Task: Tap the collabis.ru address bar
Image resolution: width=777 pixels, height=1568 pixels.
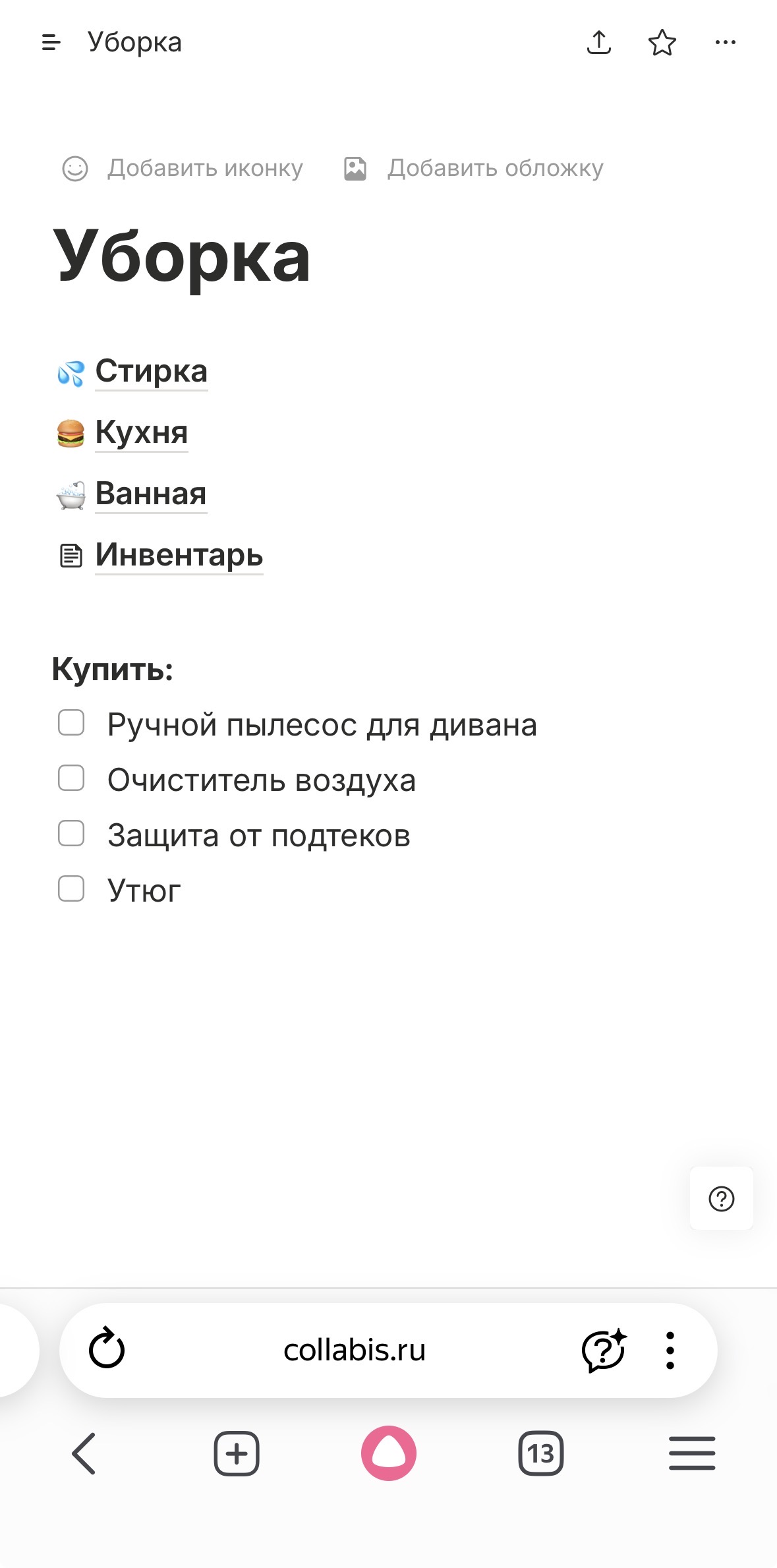Action: [355, 1350]
